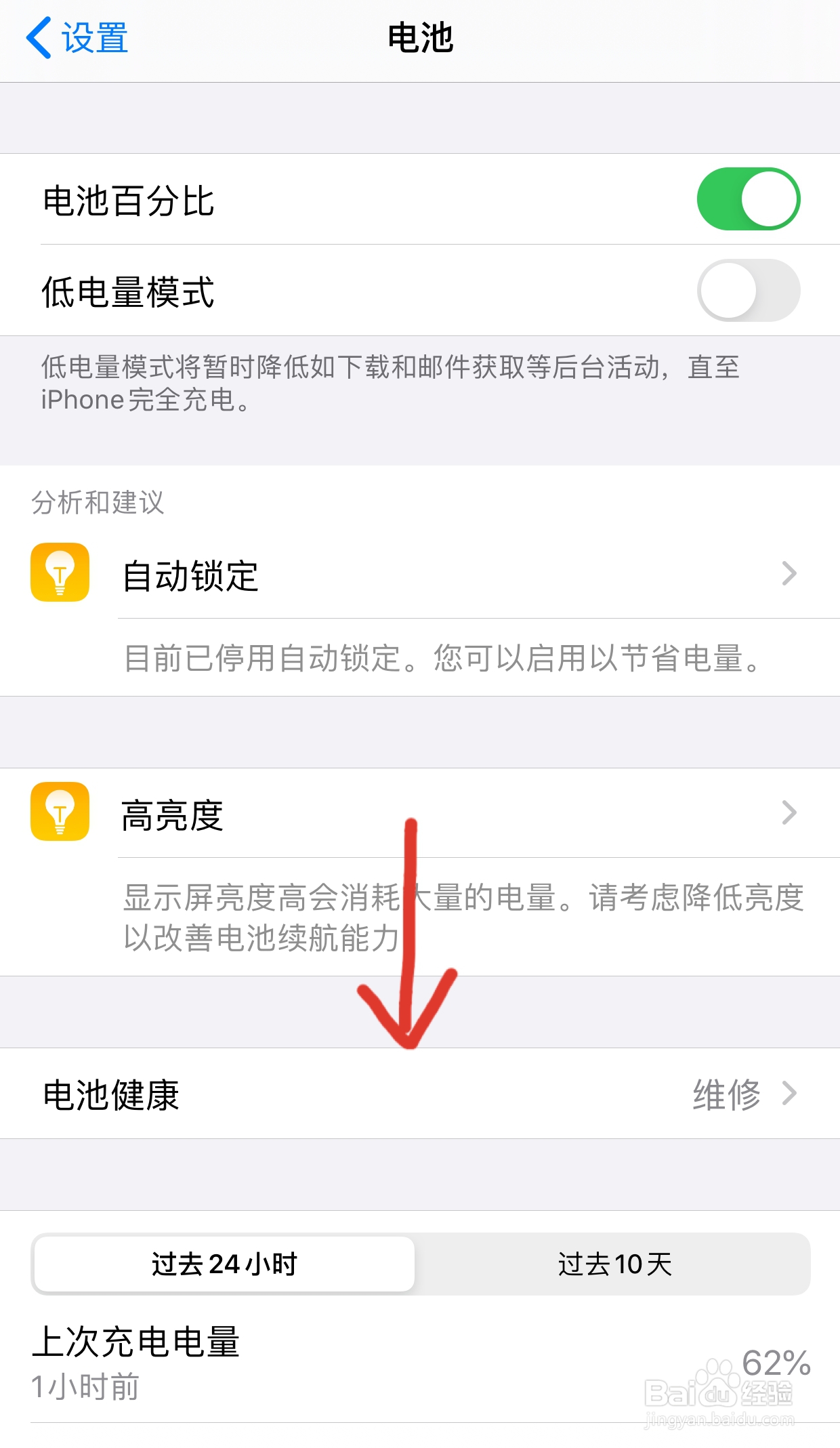Select the 过去24小时 tab
The image size is (840, 1448).
(224, 1263)
